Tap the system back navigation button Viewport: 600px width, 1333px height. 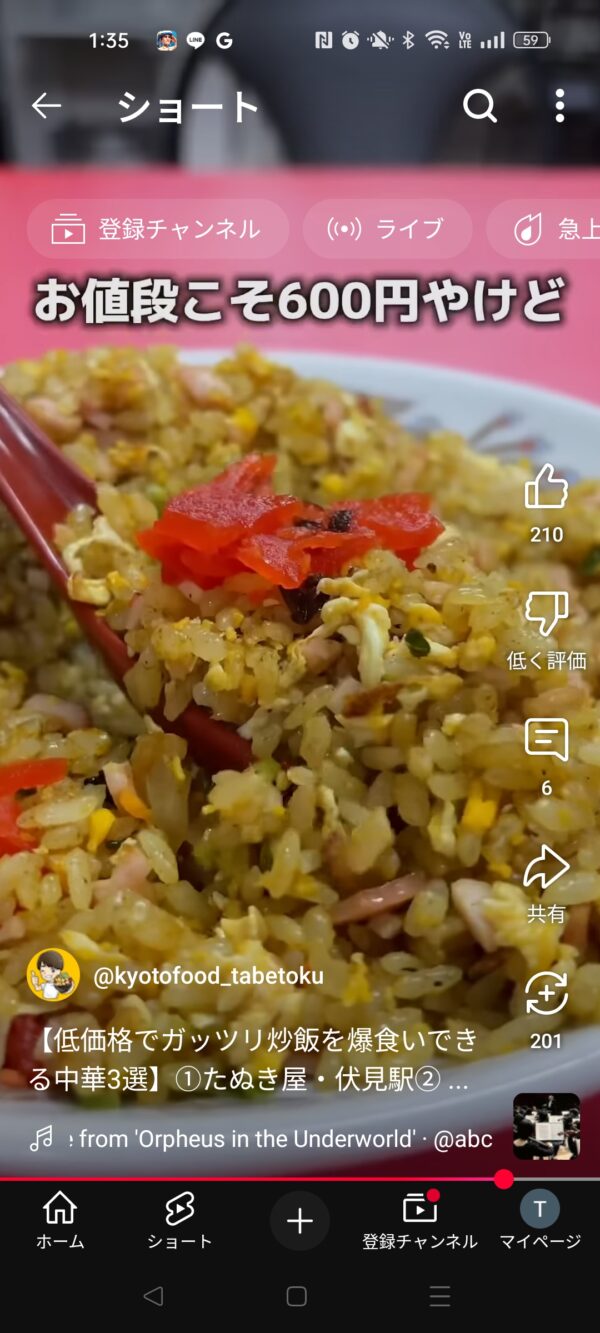(x=153, y=1297)
